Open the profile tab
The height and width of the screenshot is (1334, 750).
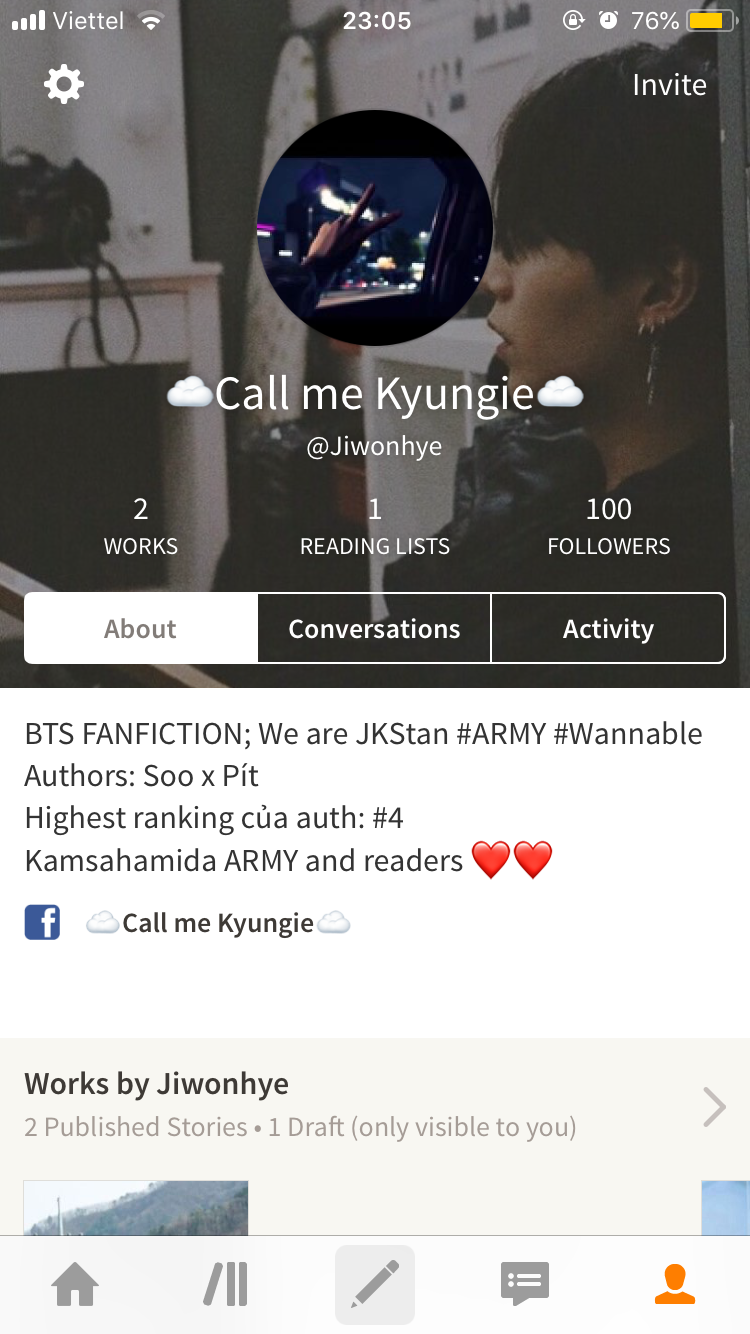(675, 1285)
